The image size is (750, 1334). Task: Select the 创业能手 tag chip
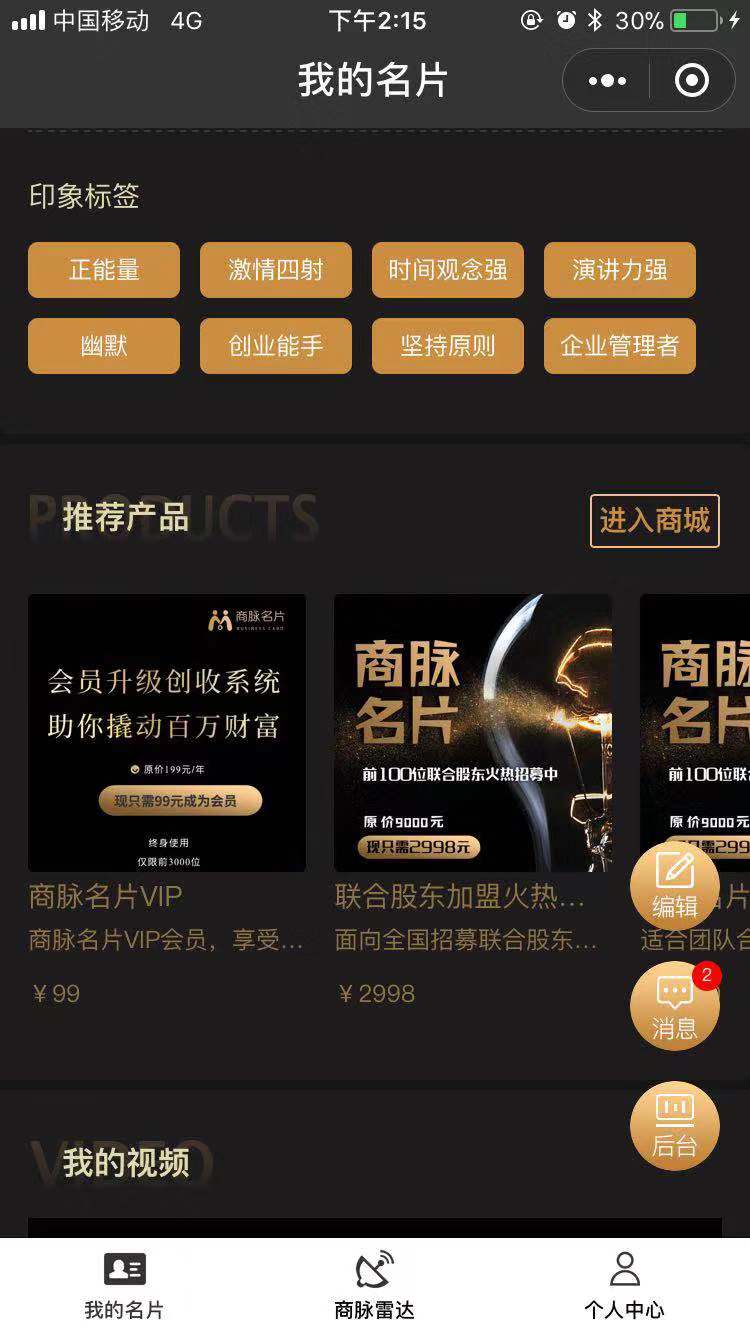[276, 346]
